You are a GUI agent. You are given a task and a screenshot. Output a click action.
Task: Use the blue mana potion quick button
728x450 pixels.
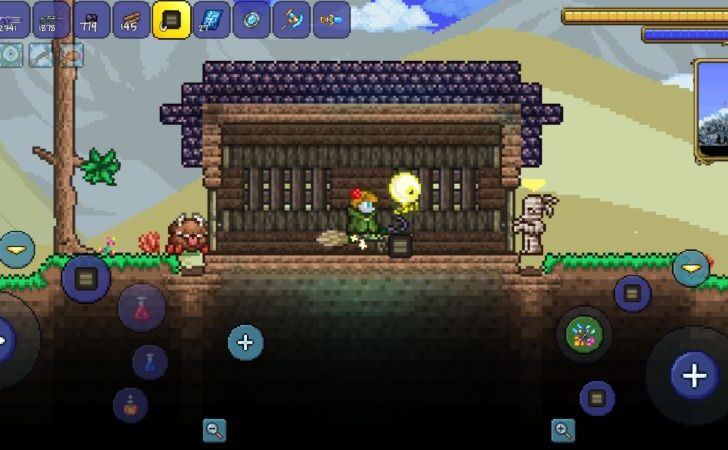click(x=149, y=361)
